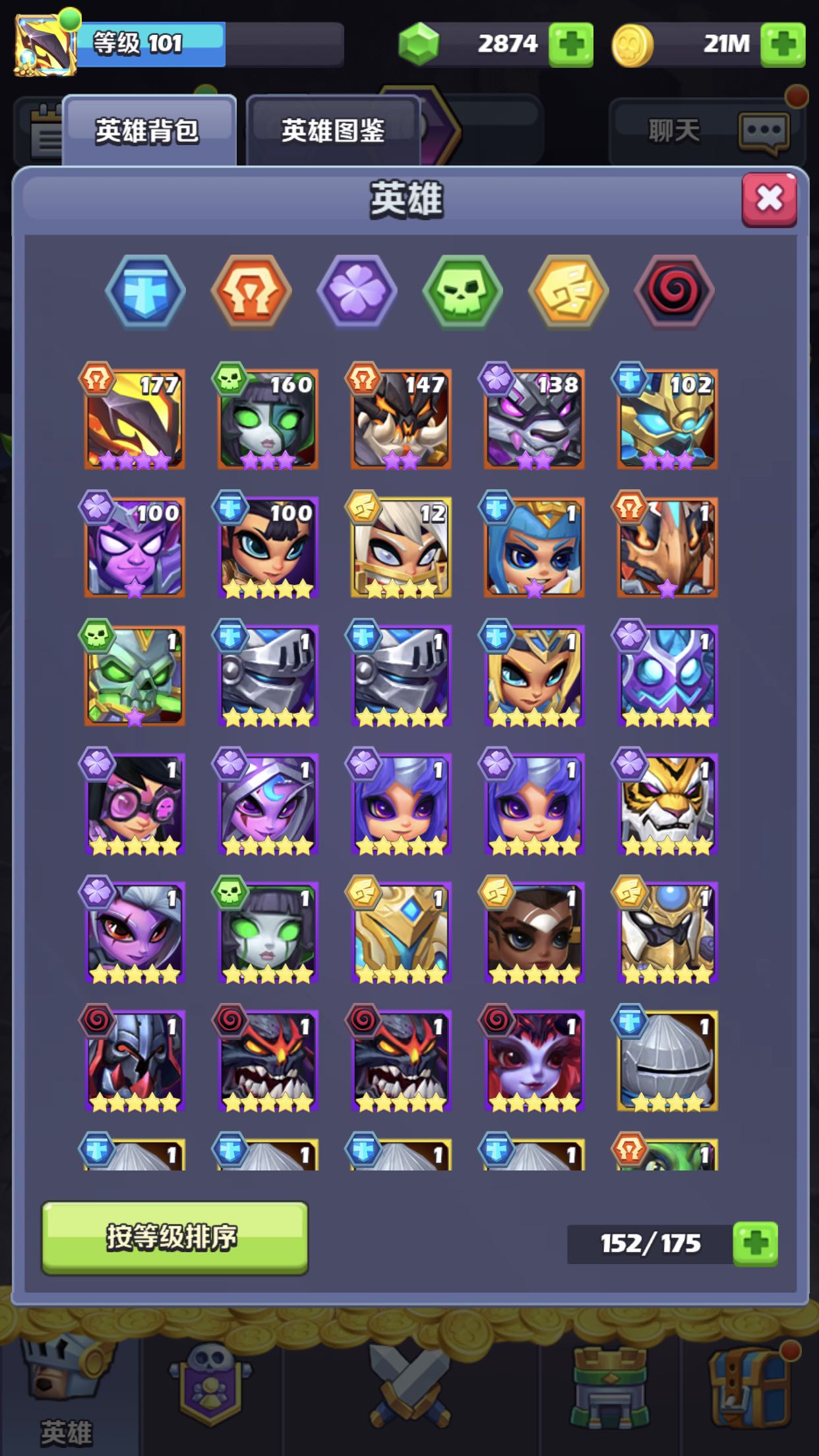Sort heroes with 按等级排序 button
The image size is (819, 1456).
pos(175,1238)
